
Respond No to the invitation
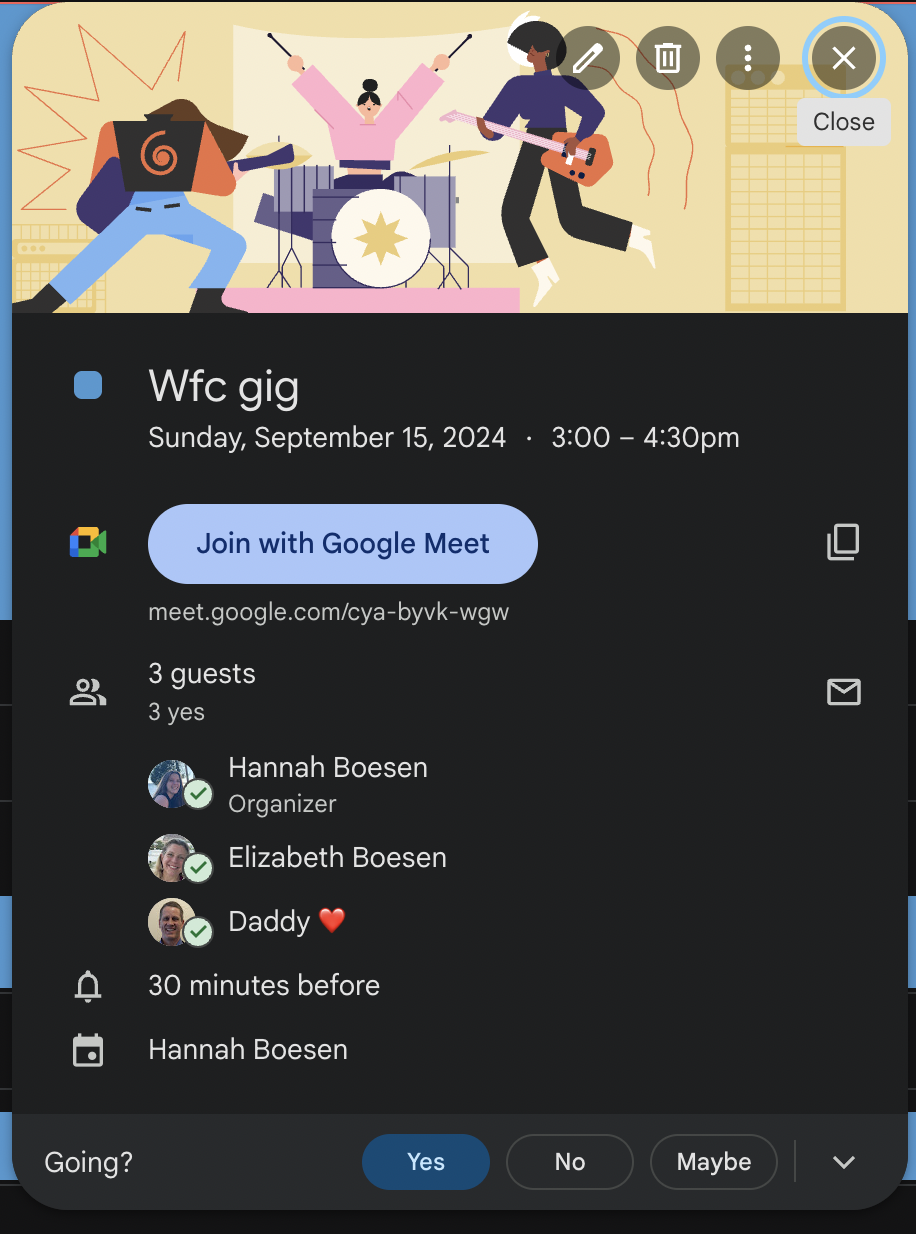(x=570, y=1162)
